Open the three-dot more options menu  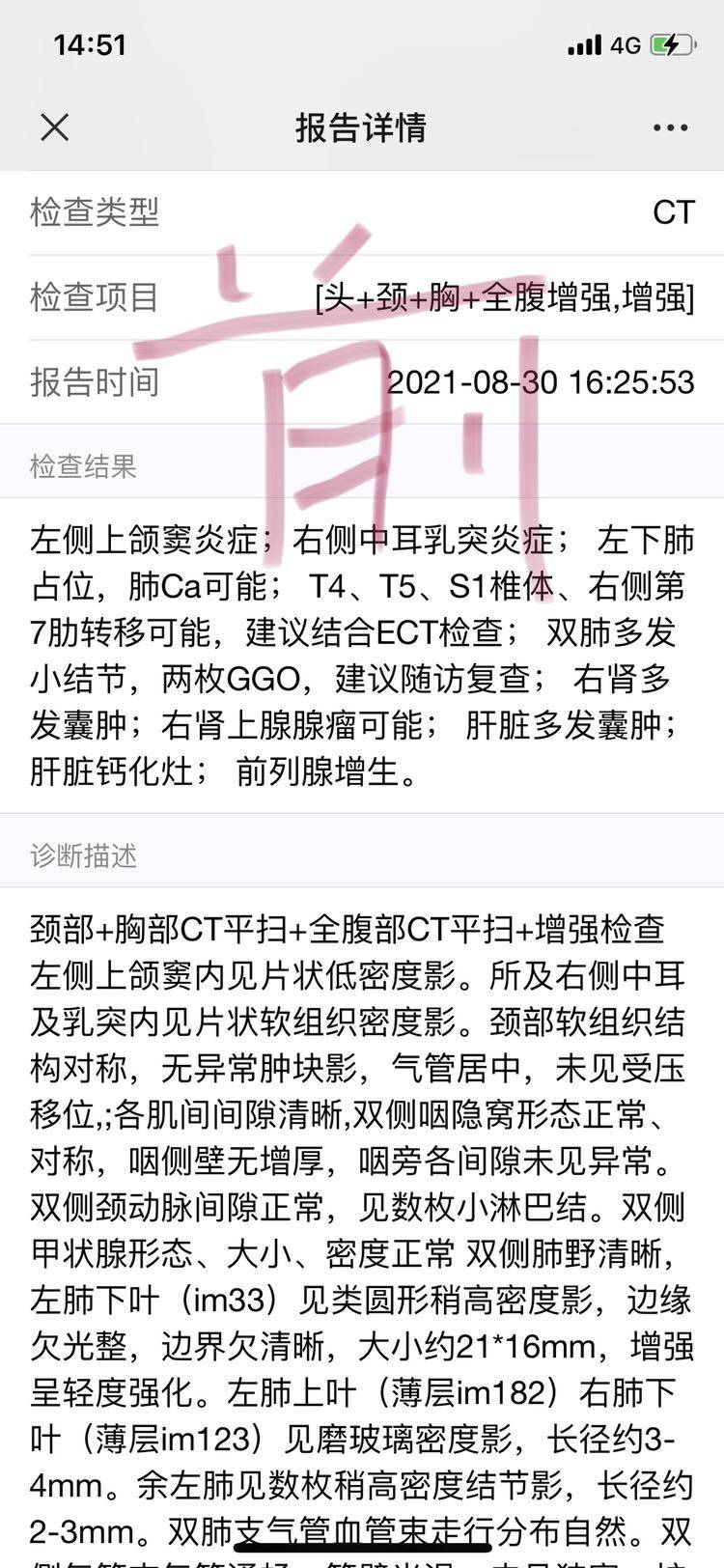pos(670,127)
